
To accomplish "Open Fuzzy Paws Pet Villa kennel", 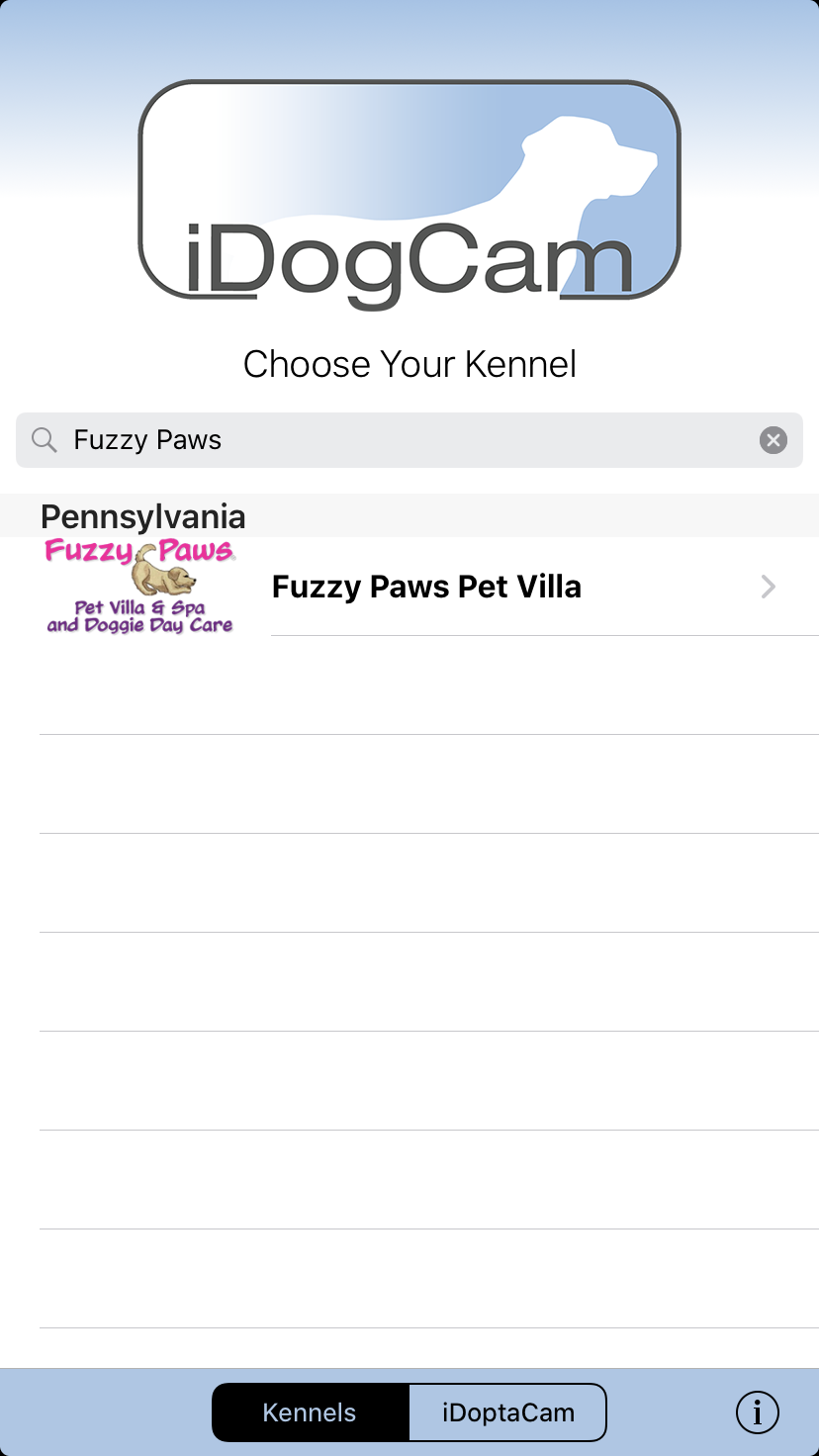I will pyautogui.click(x=409, y=587).
